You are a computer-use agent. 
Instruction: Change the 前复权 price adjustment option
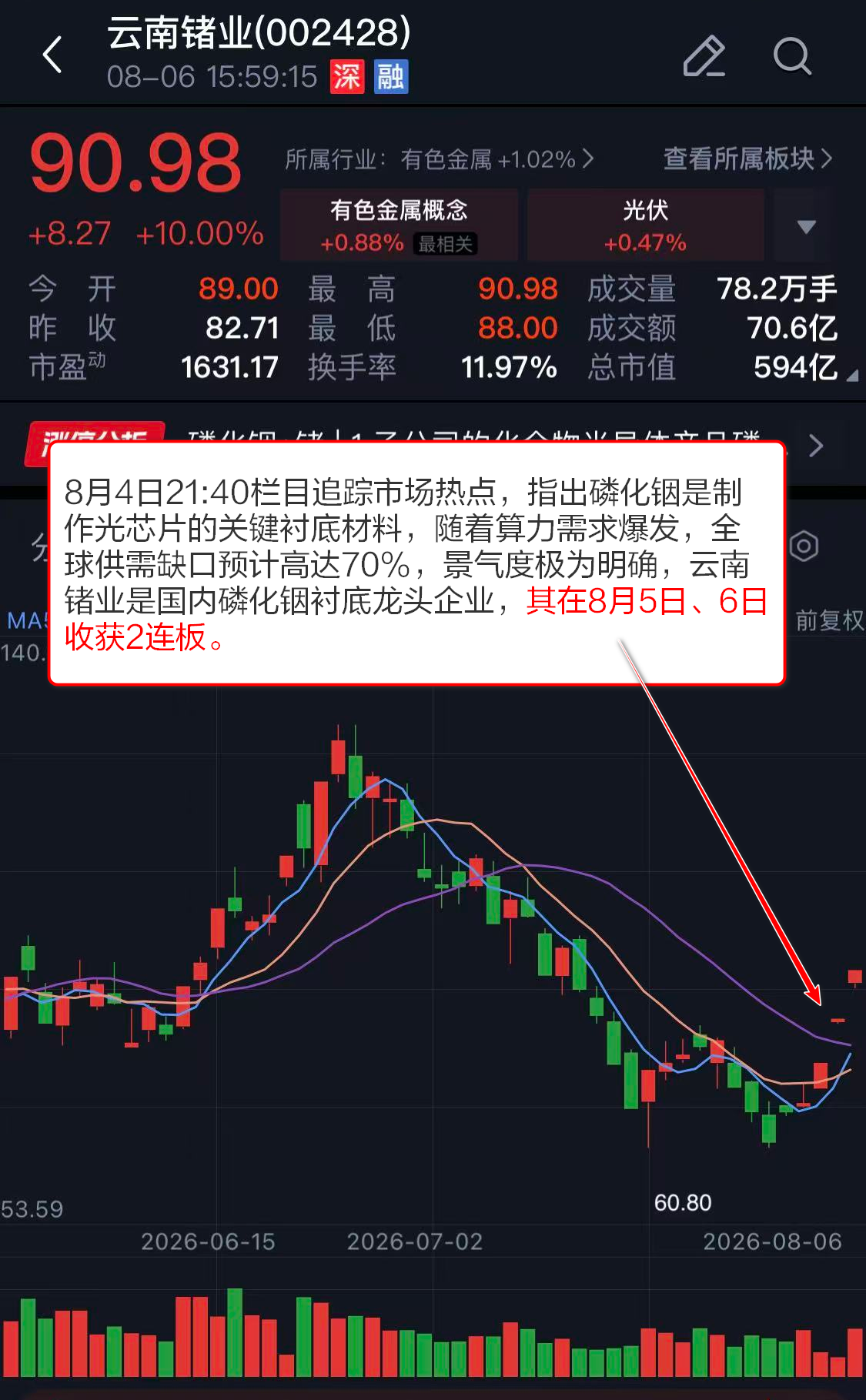(829, 620)
